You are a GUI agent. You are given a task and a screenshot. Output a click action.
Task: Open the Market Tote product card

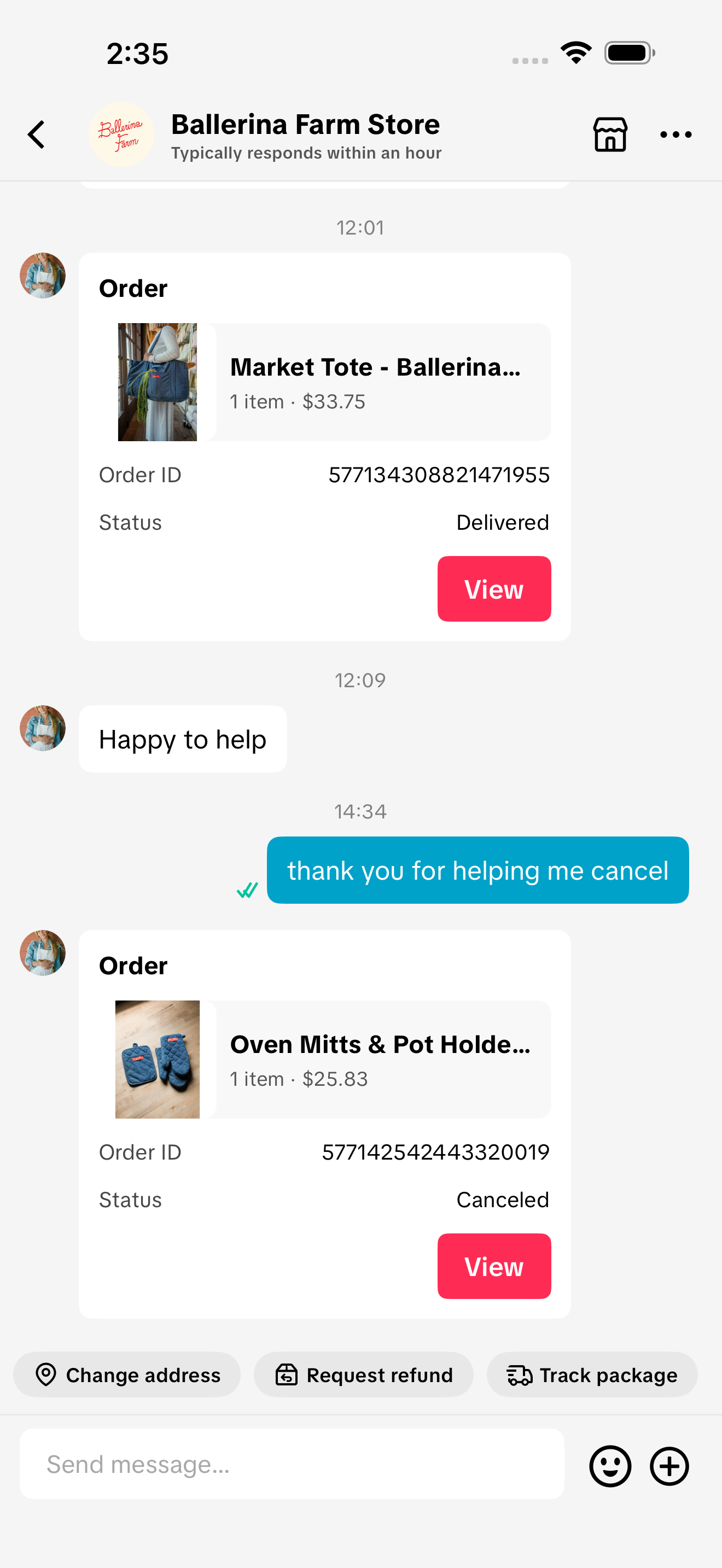pyautogui.click(x=334, y=382)
